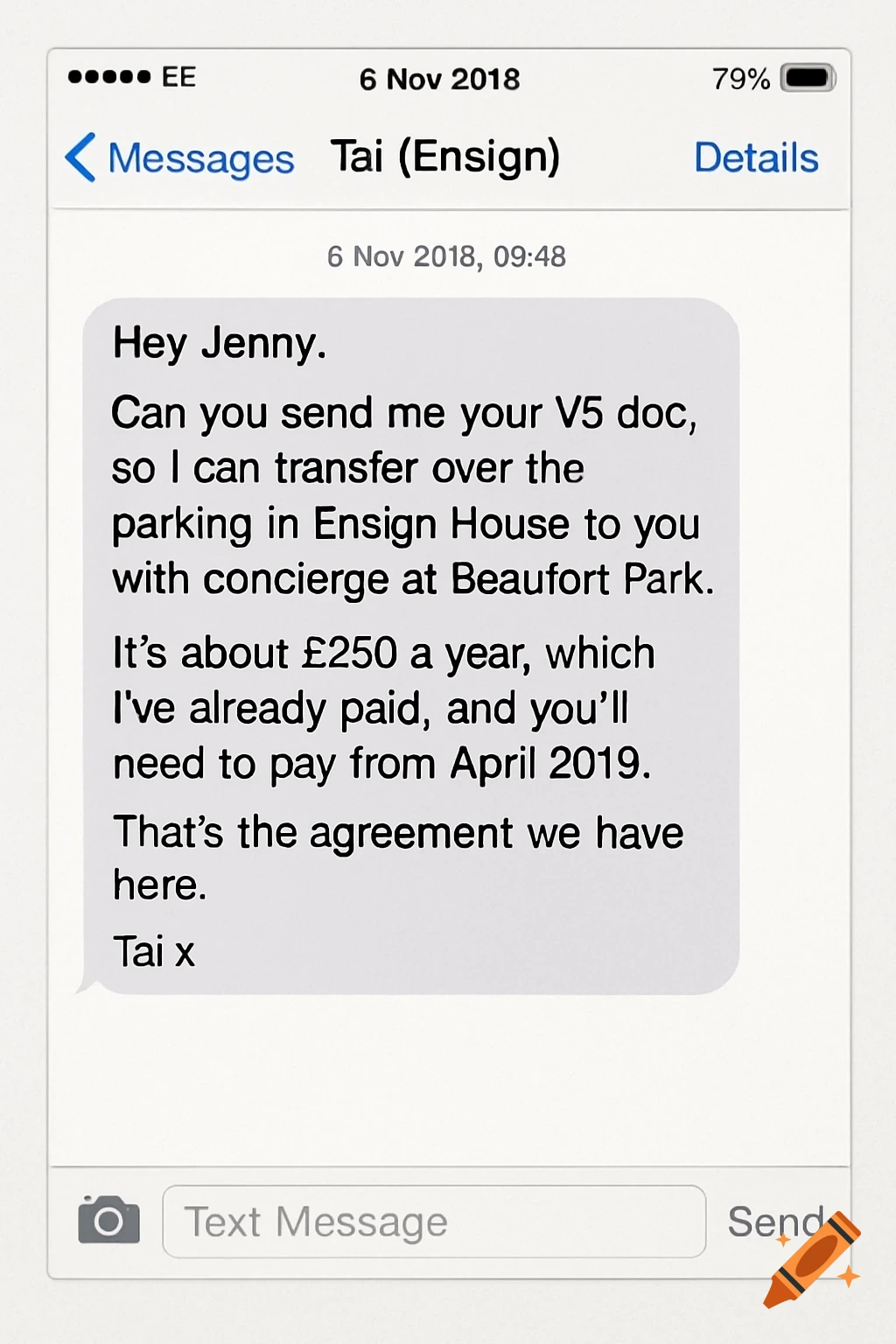Tap the Tai x signature in the bubble
This screenshot has height=1344, width=896.
point(154,949)
